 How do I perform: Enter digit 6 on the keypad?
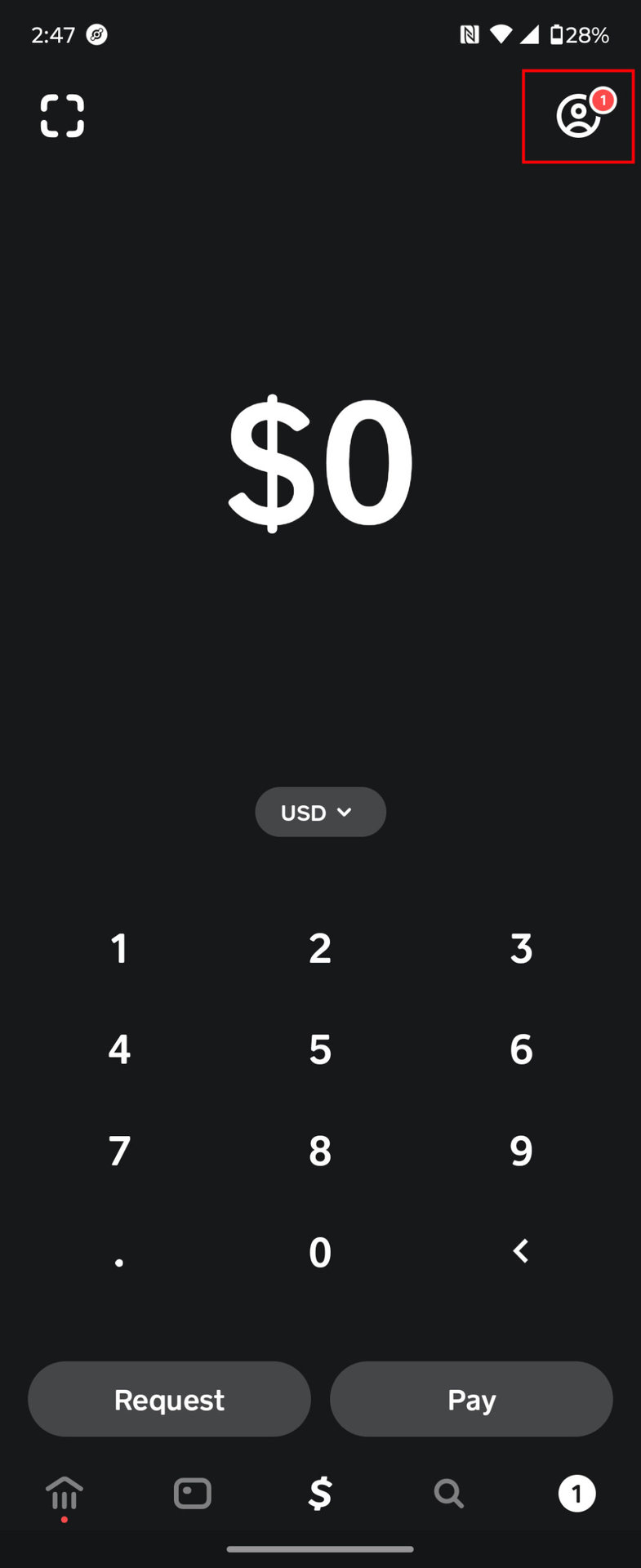[x=521, y=1049]
